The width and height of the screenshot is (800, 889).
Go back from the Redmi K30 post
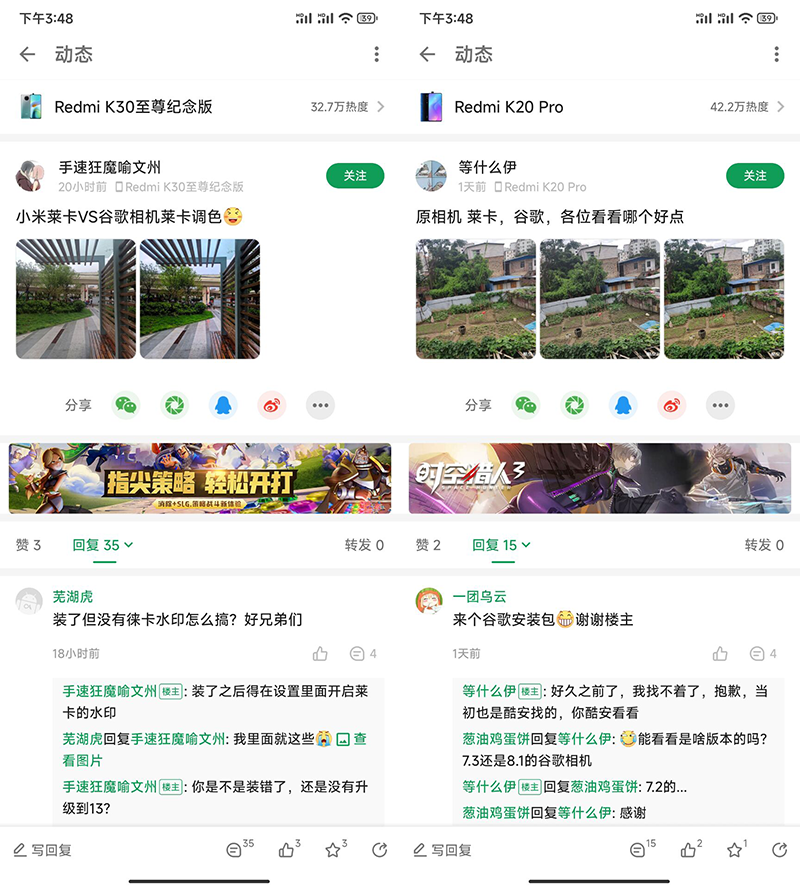pos(27,54)
